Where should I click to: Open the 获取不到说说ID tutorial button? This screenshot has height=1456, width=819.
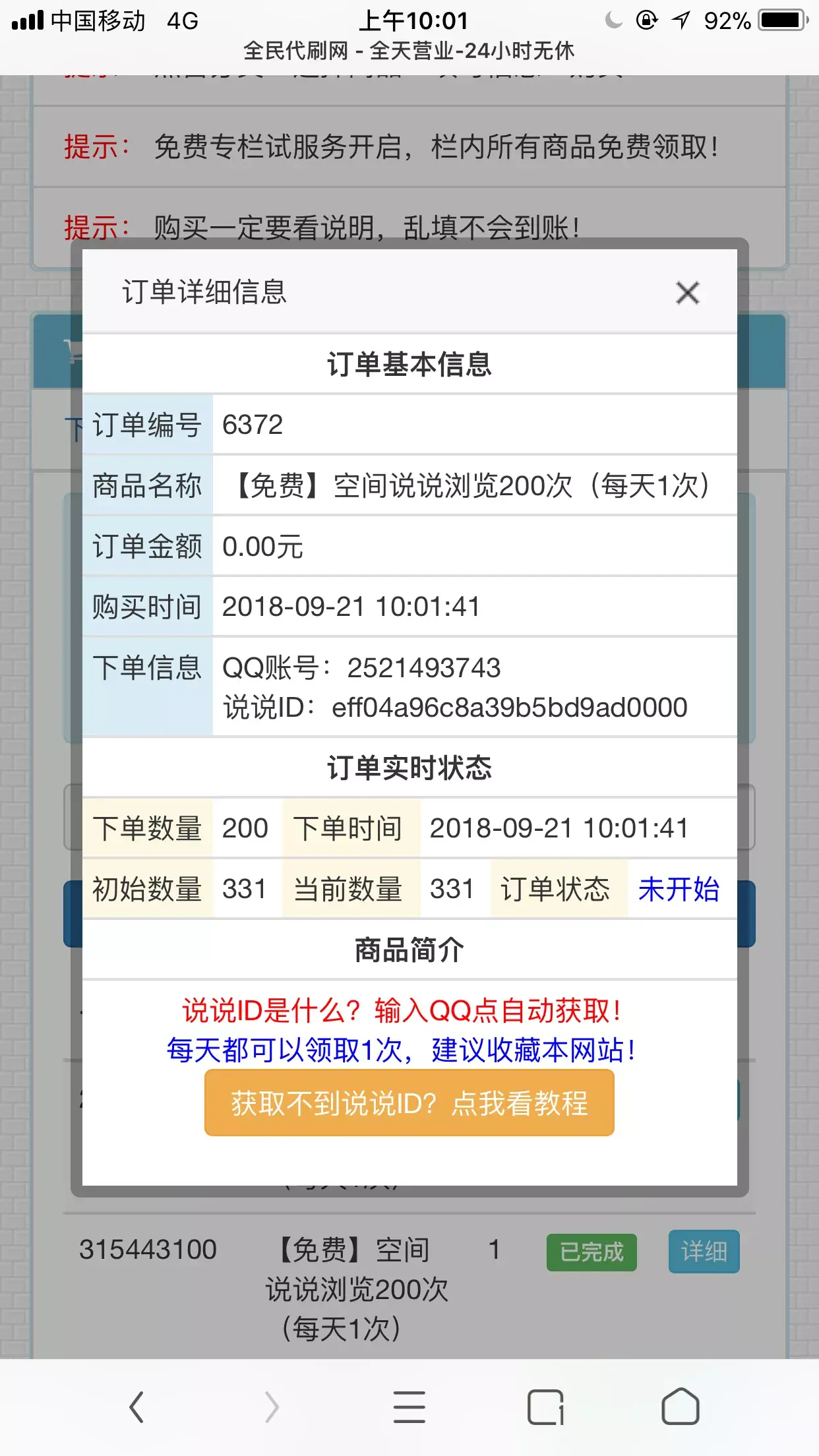[409, 1103]
